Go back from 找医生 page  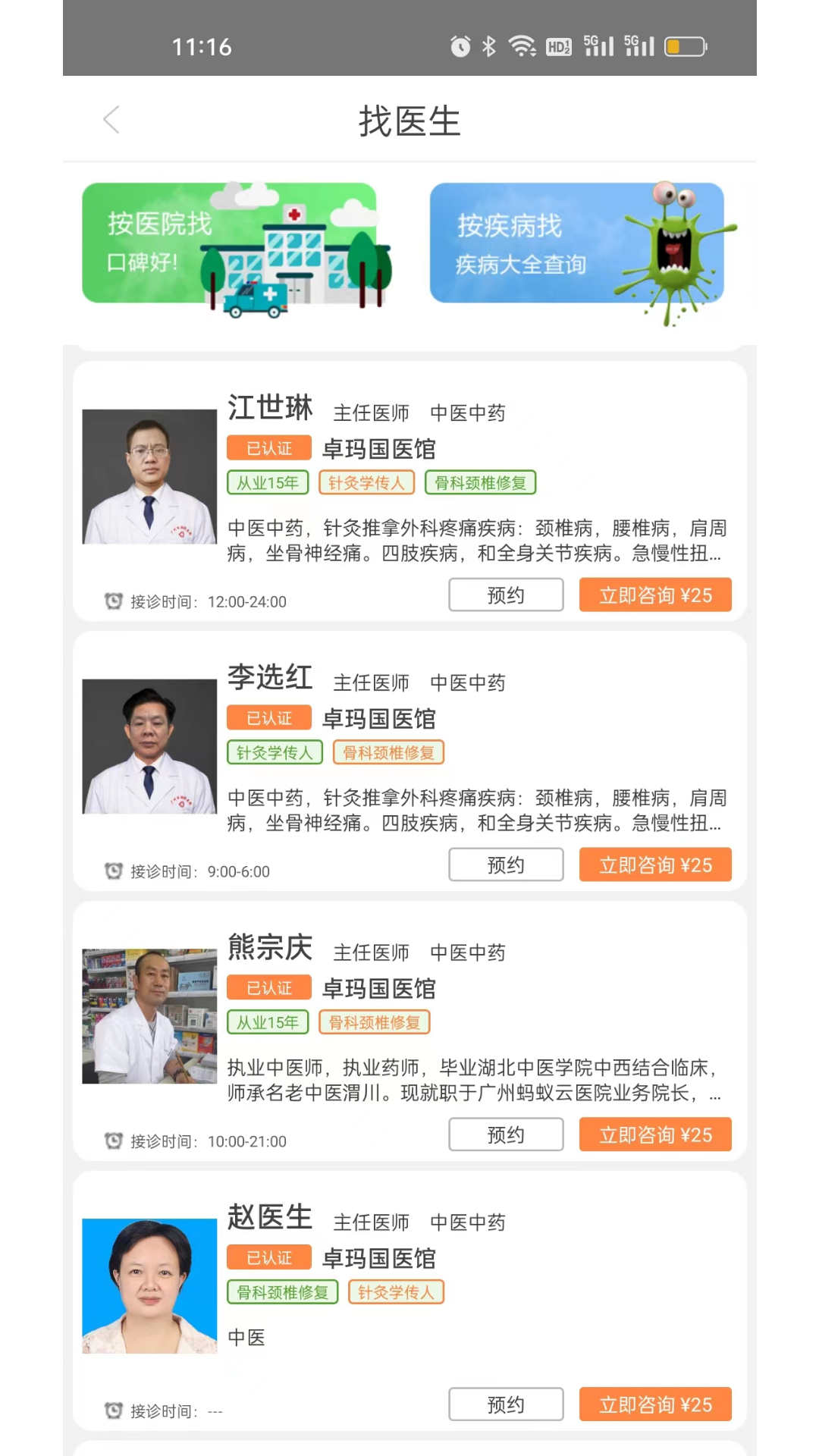pyautogui.click(x=111, y=120)
